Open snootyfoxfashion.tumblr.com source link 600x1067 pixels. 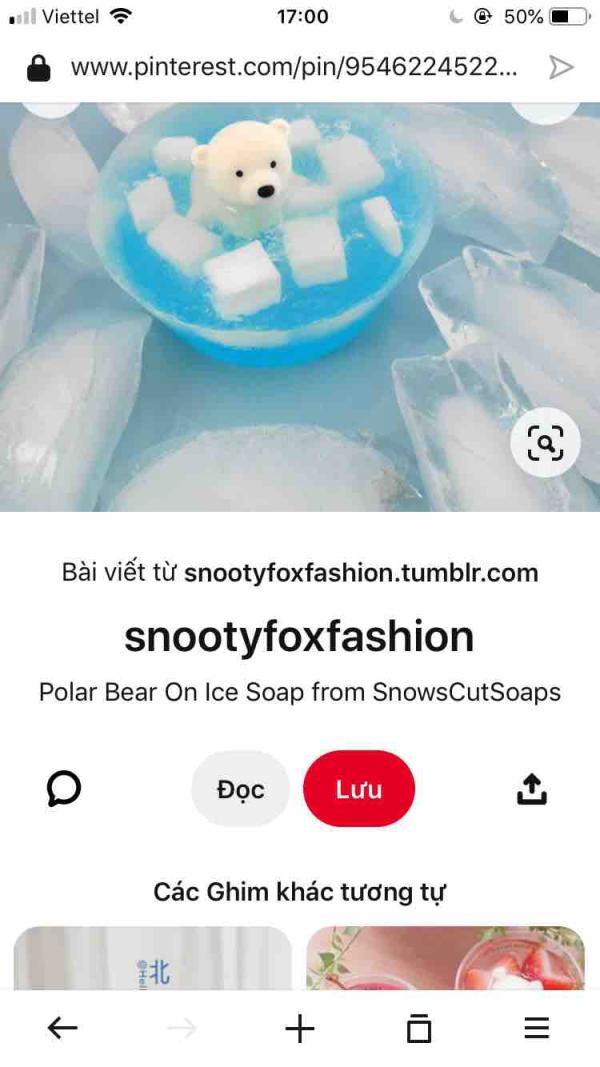pyautogui.click(x=361, y=572)
